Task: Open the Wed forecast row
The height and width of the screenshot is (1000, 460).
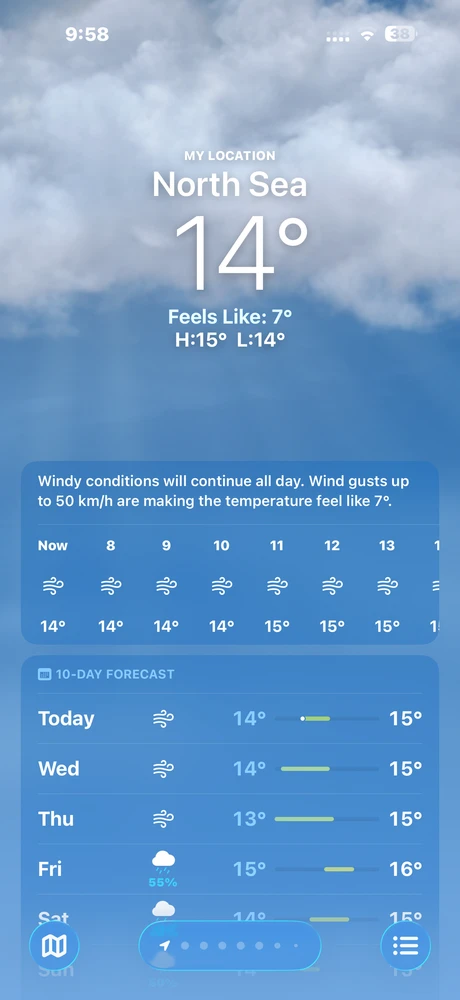Action: pyautogui.click(x=230, y=768)
